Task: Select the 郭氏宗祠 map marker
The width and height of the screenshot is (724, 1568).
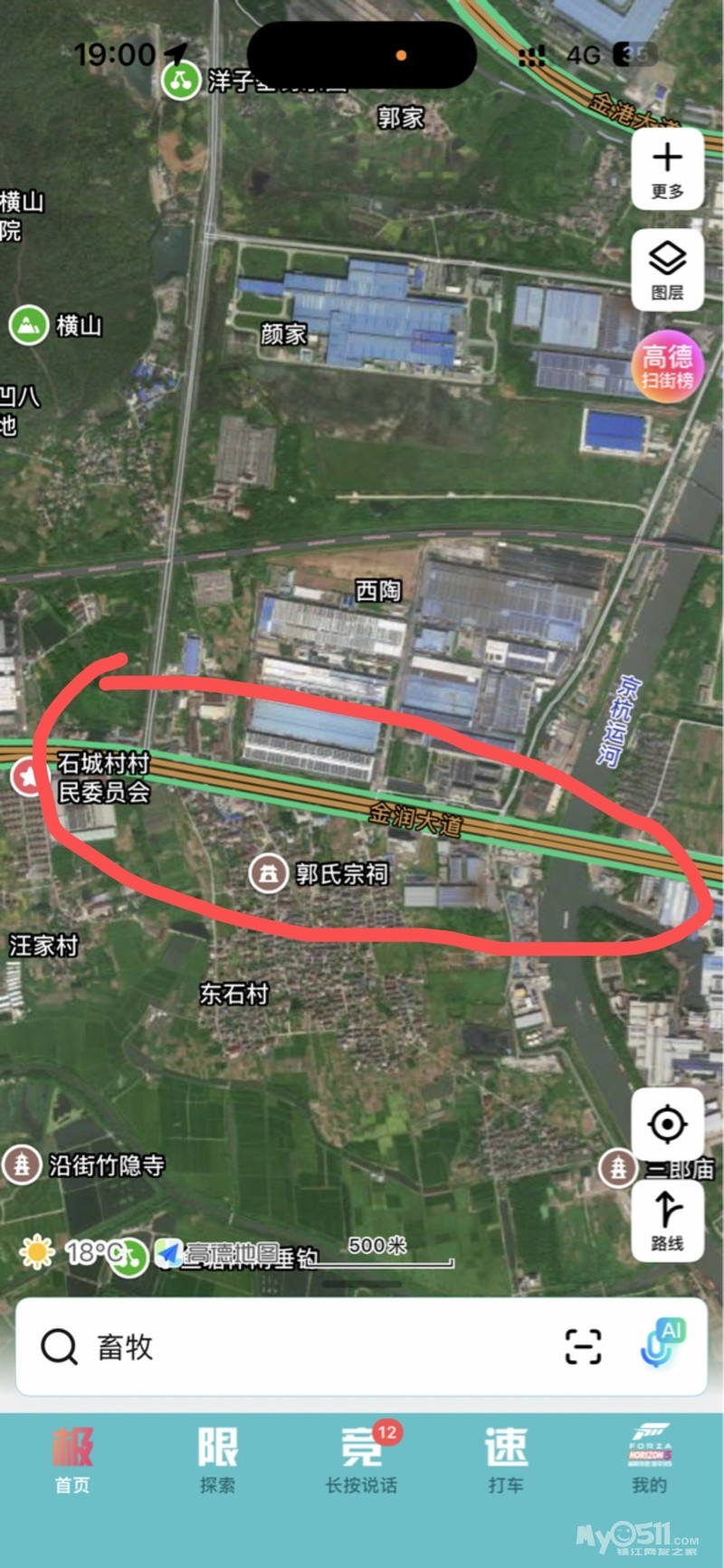Action: (x=269, y=874)
